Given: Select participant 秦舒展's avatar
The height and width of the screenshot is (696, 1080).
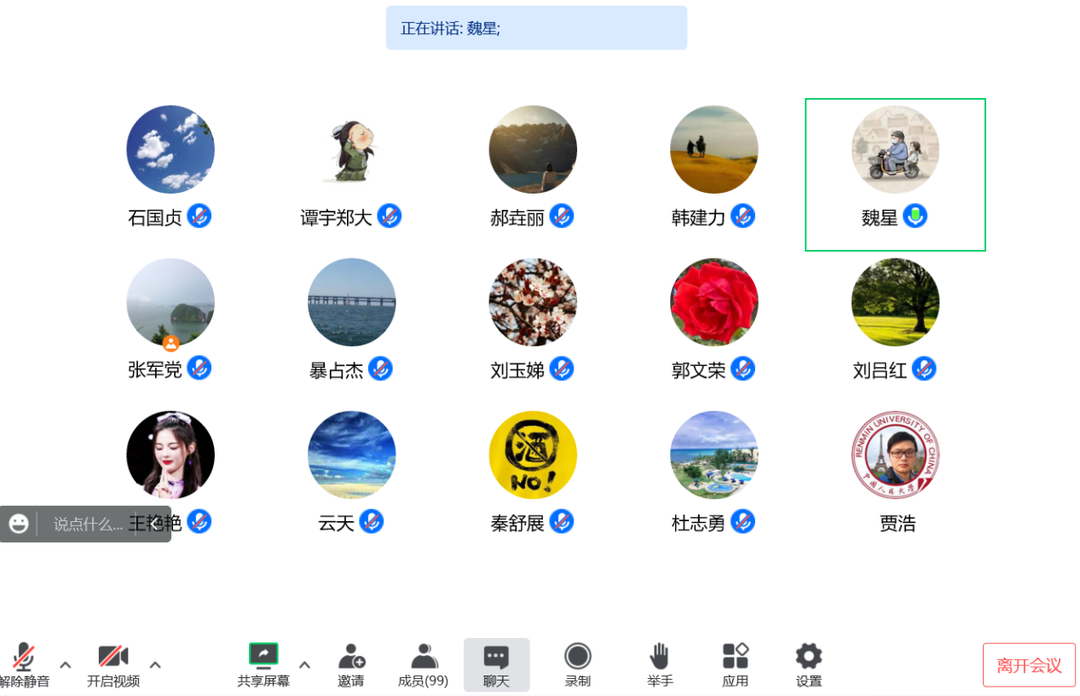Looking at the screenshot, I should pos(533,455).
